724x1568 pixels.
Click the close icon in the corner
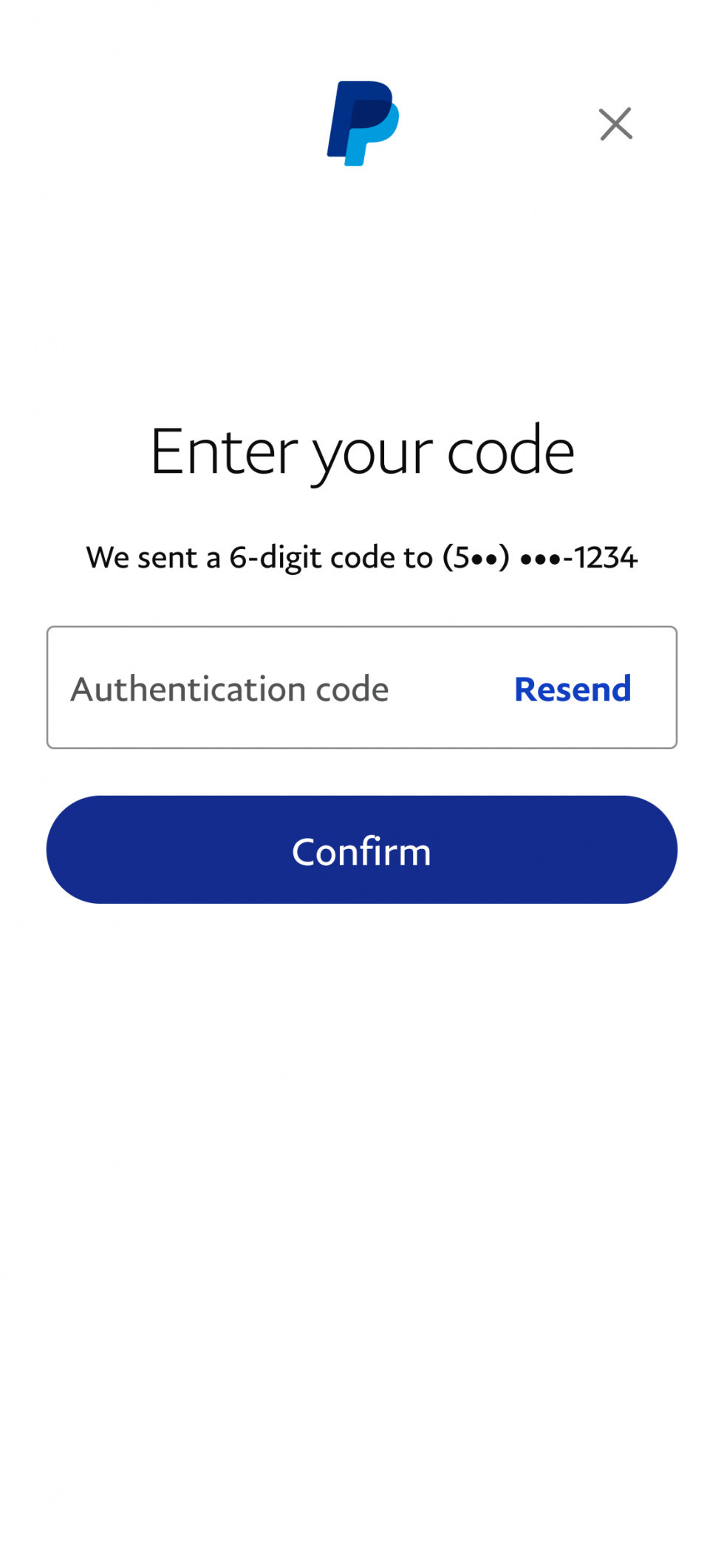(x=615, y=123)
